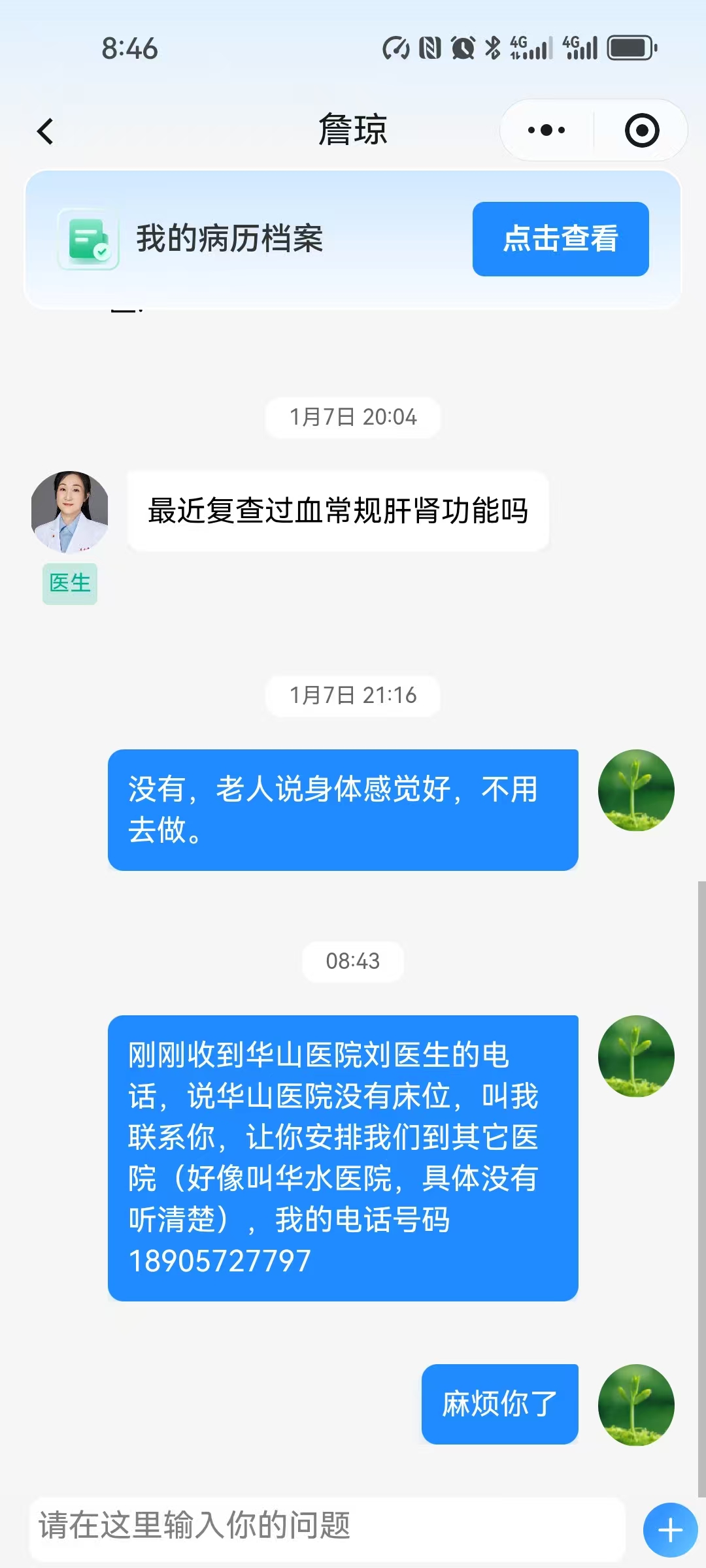The image size is (706, 1568).
Task: Tap the 点击查看 button
Action: pos(560,238)
